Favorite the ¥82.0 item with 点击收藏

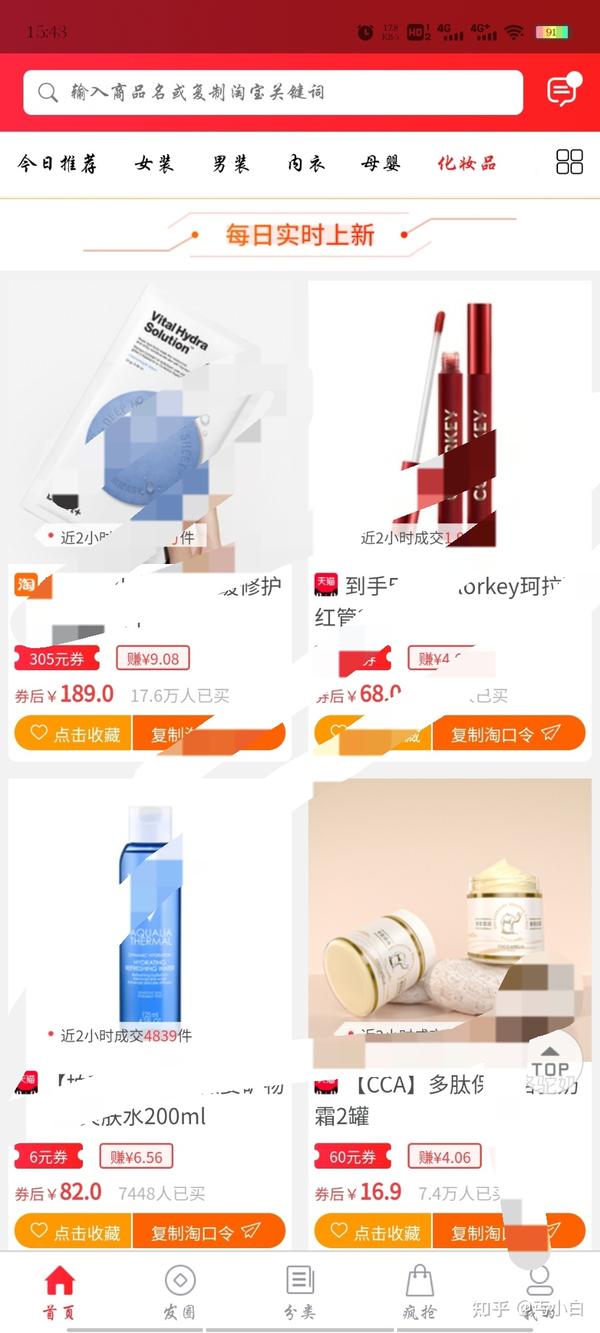click(74, 1233)
